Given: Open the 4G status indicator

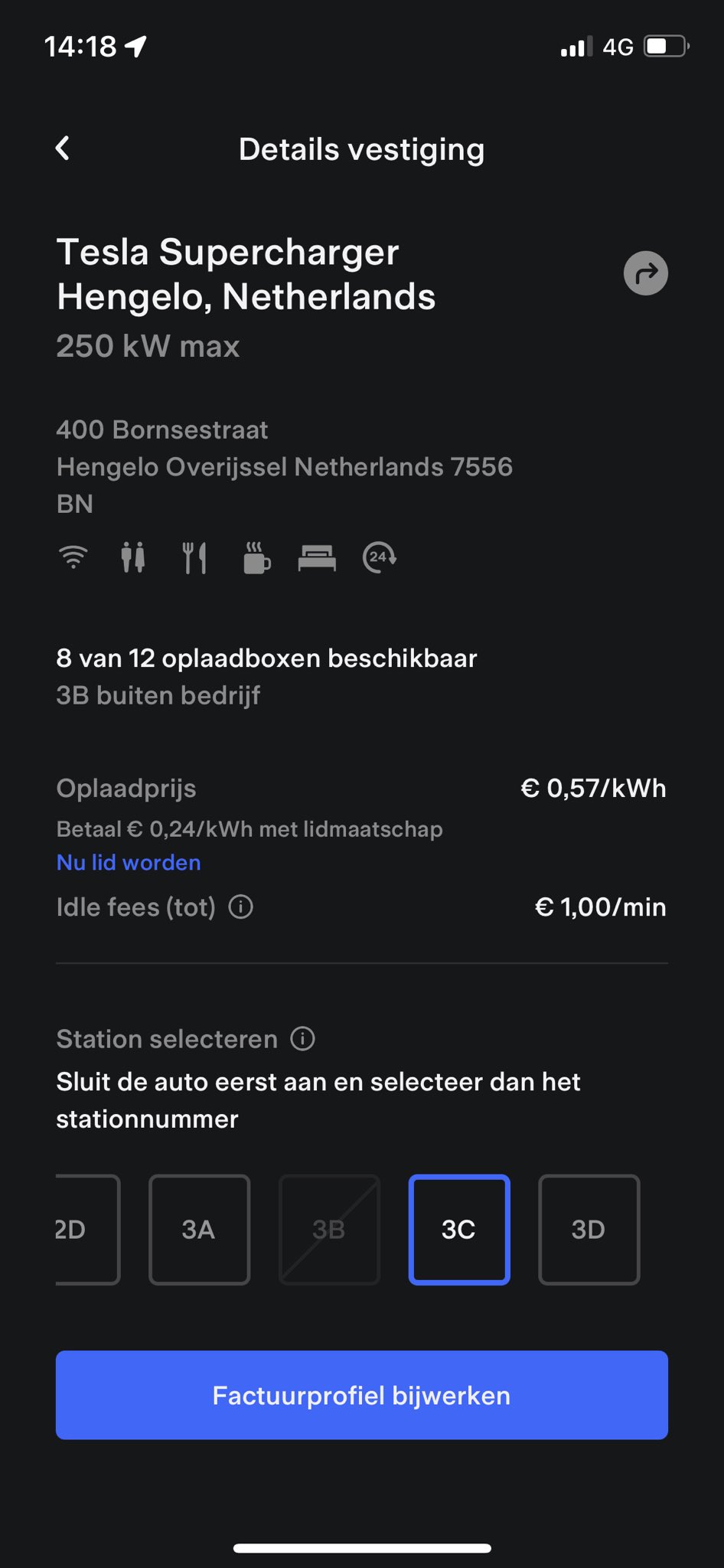Looking at the screenshot, I should 617,46.
